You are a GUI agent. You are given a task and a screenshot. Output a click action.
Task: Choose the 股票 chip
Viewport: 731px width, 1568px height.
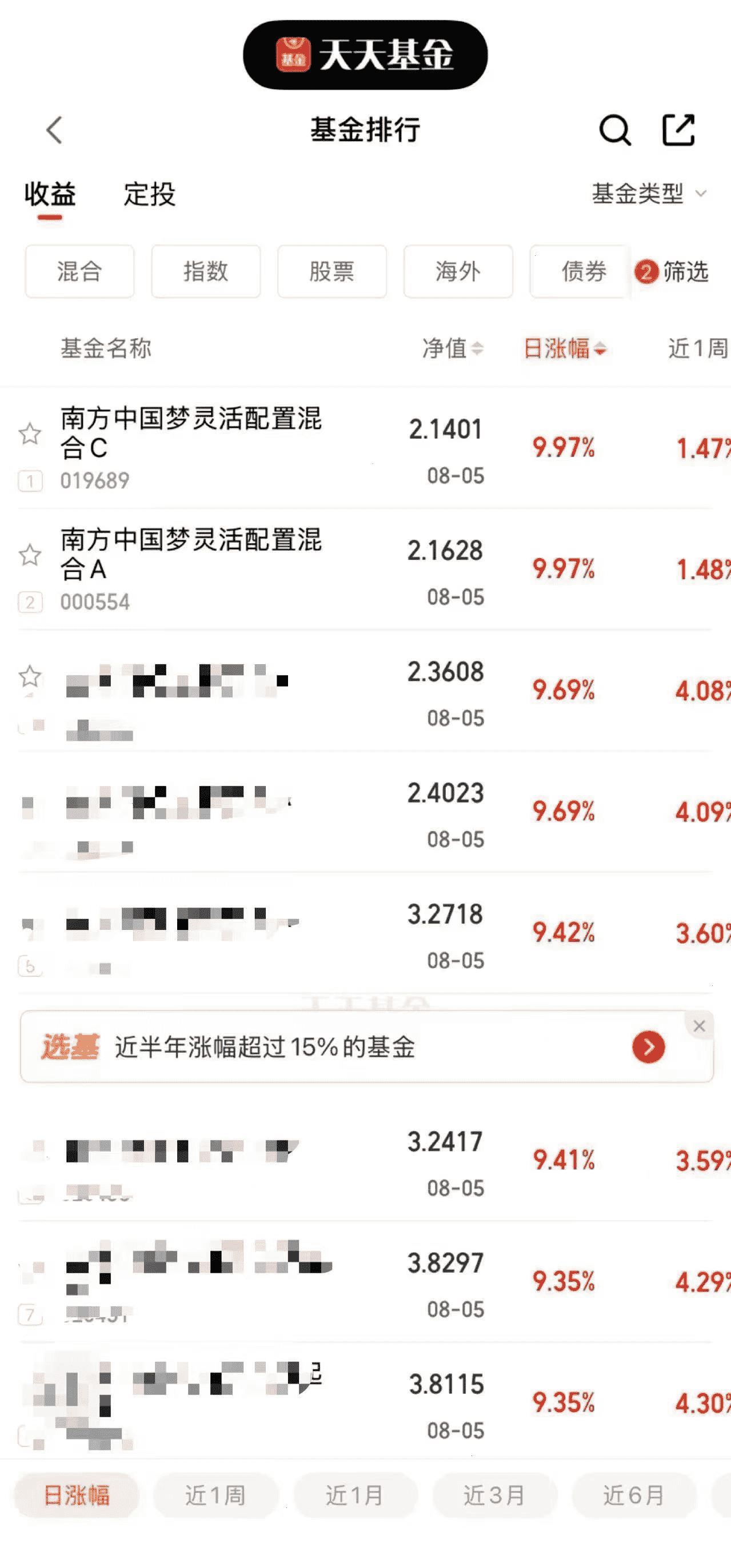click(332, 271)
